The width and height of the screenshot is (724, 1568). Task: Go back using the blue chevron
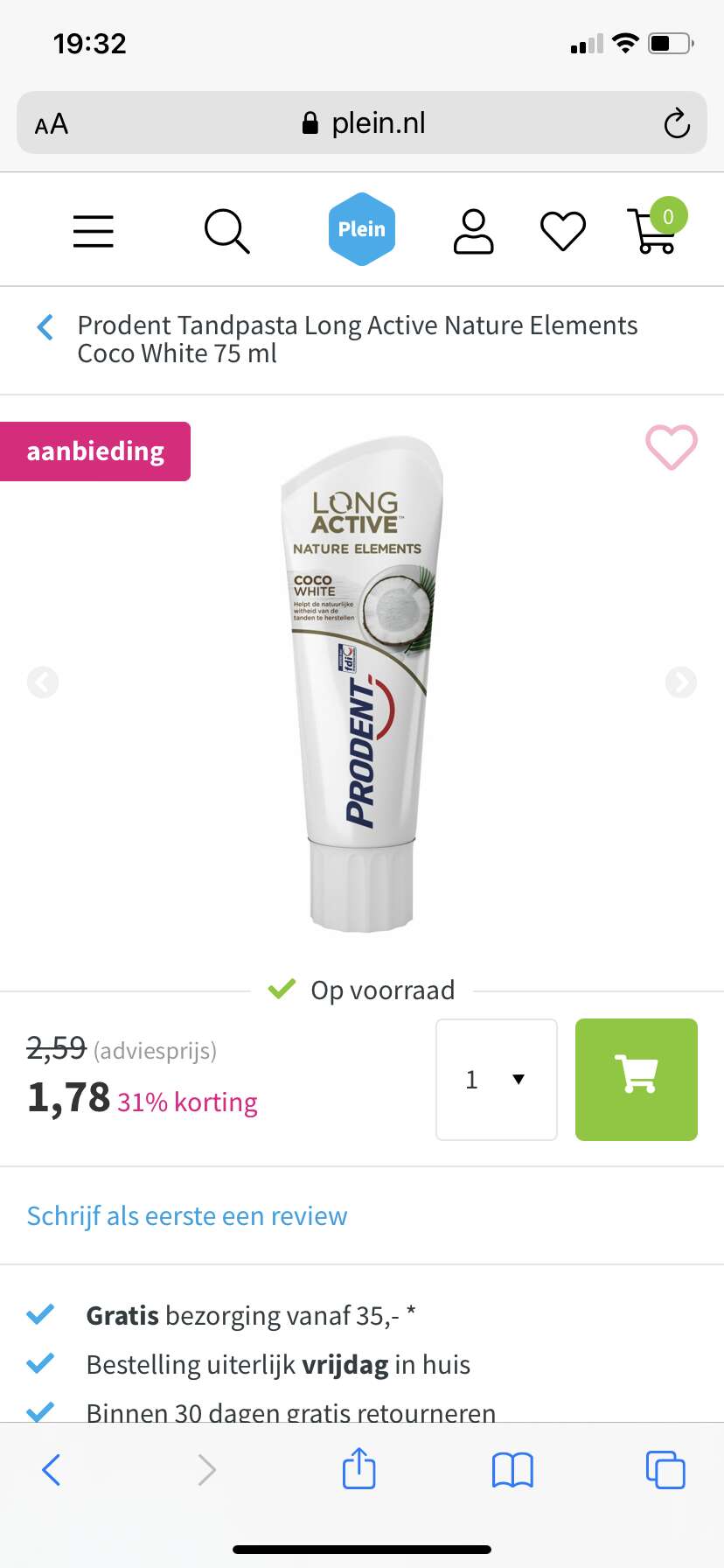45,327
